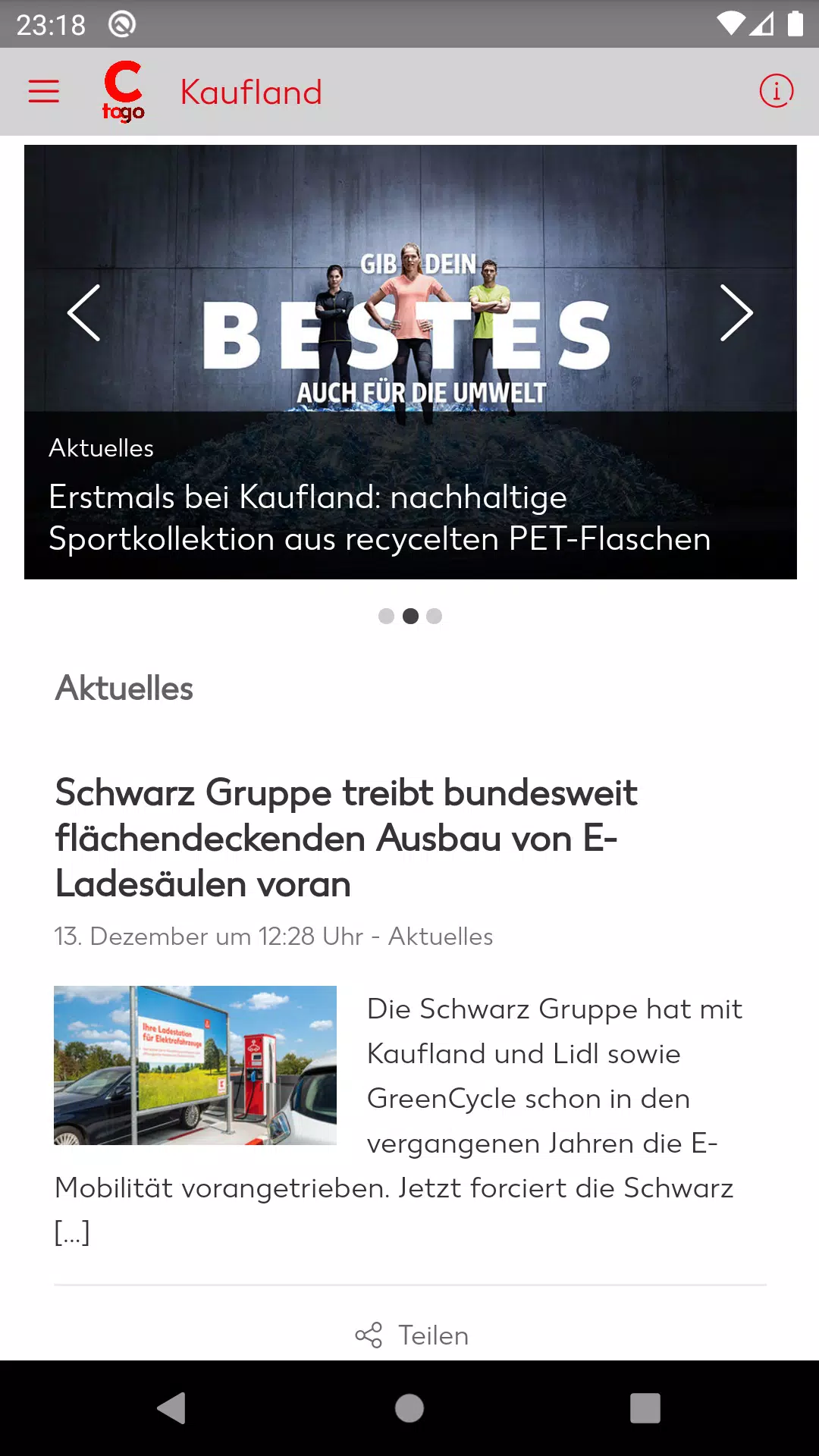Open the info icon in the app bar
819x1456 pixels.
tap(776, 92)
